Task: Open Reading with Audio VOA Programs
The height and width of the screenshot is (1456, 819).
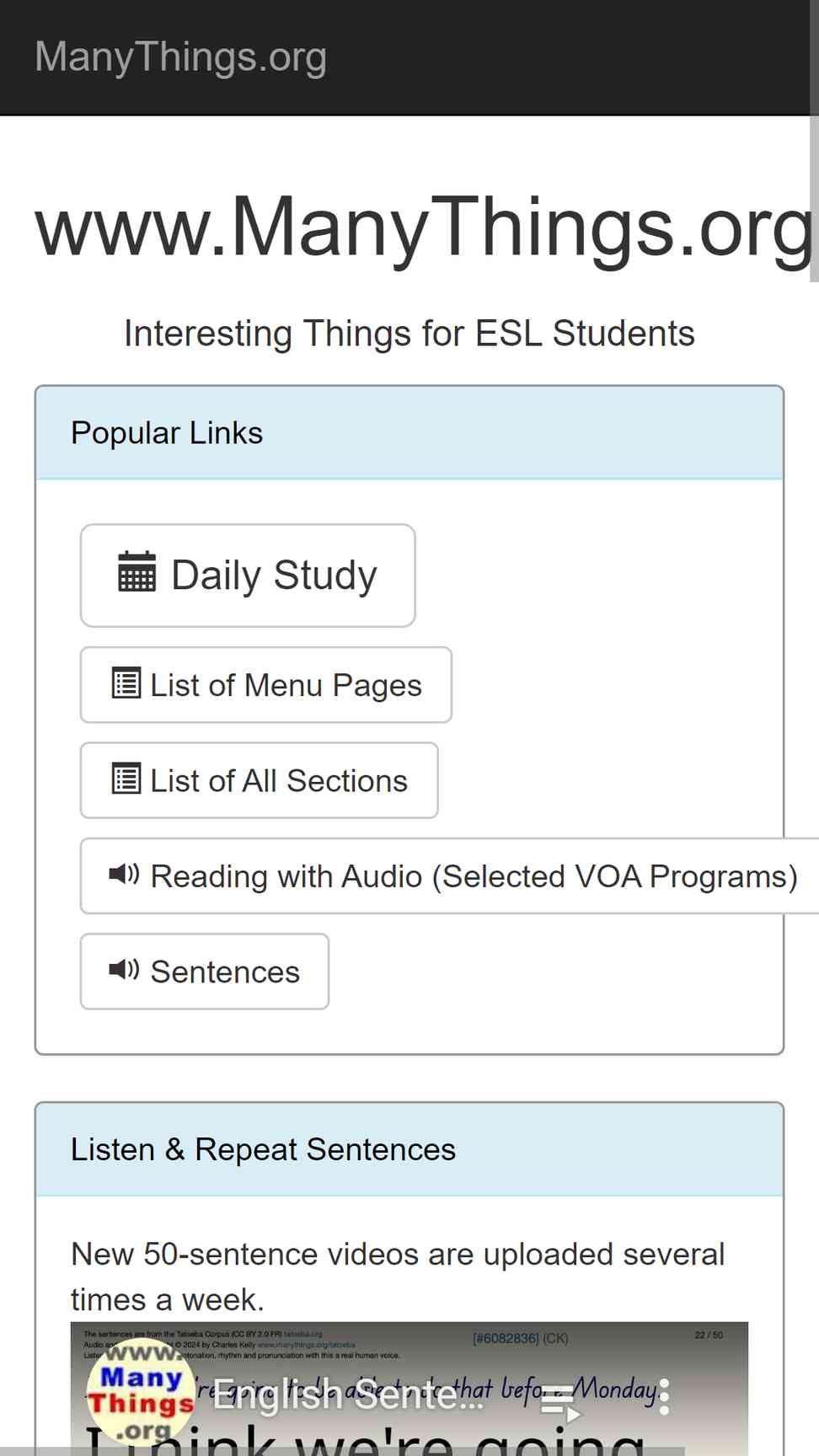Action: (451, 876)
